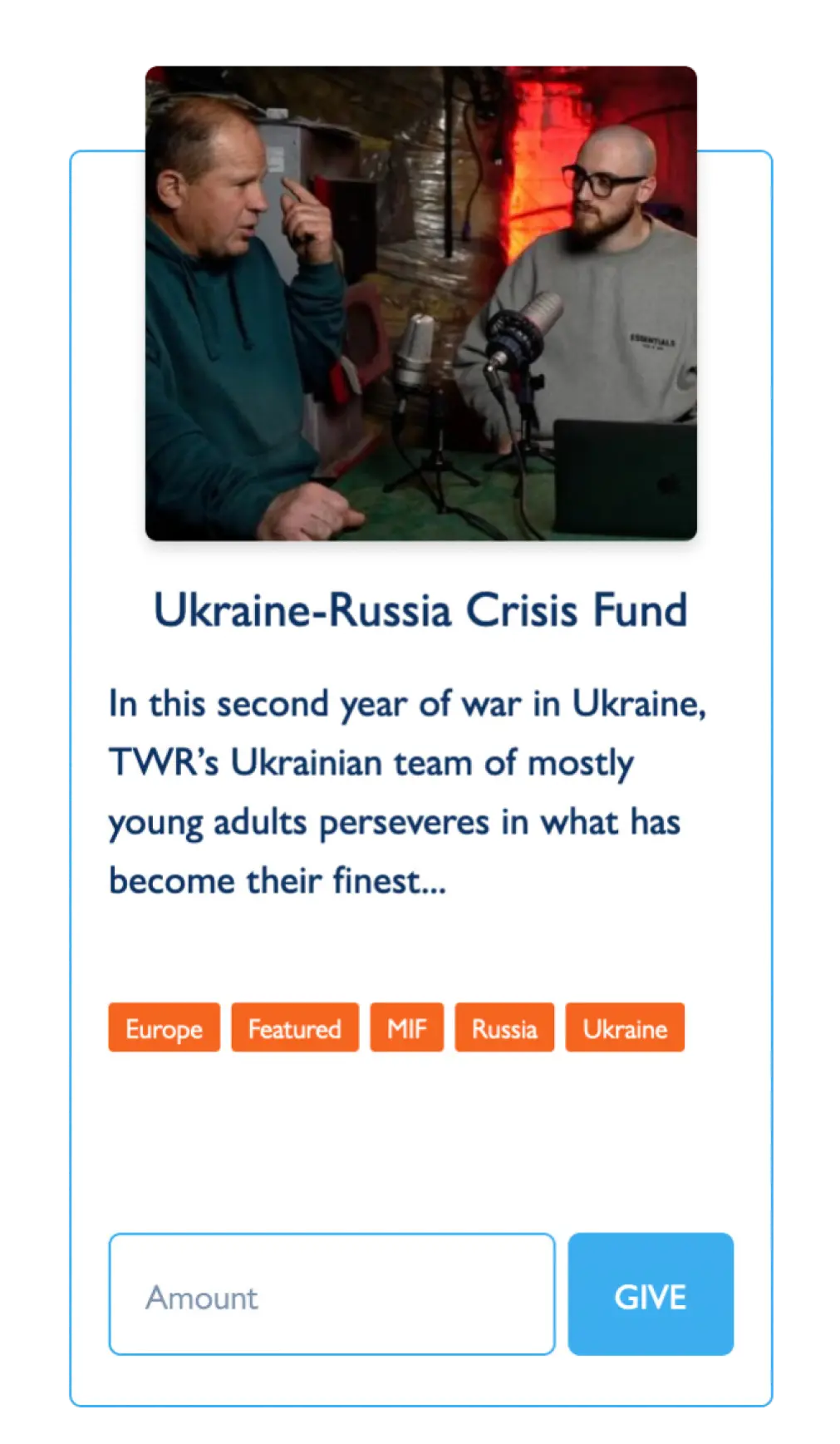Select the Europe tag
The height and width of the screenshot is (1444, 840).
[164, 1028]
